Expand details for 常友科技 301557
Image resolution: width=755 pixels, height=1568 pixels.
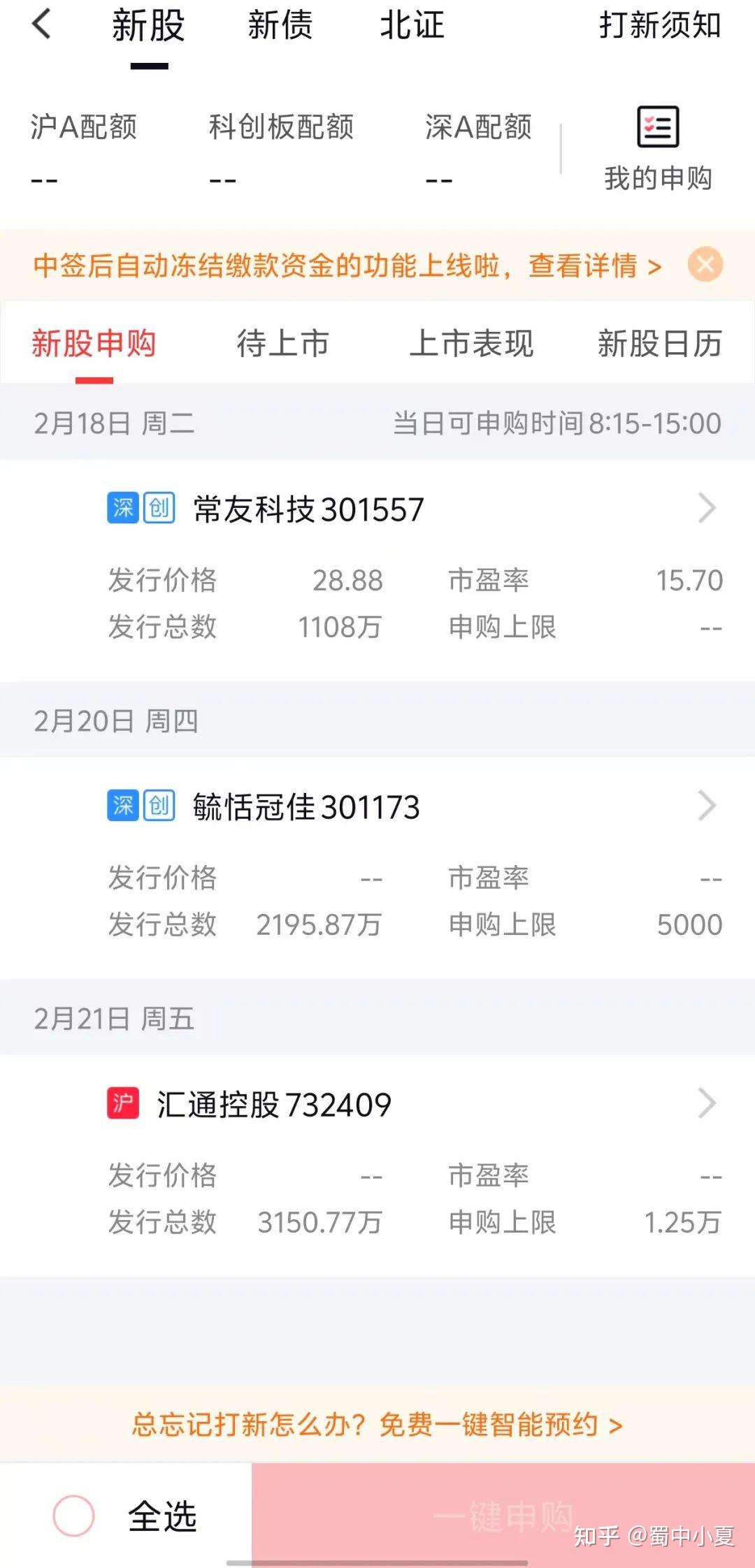tap(707, 508)
